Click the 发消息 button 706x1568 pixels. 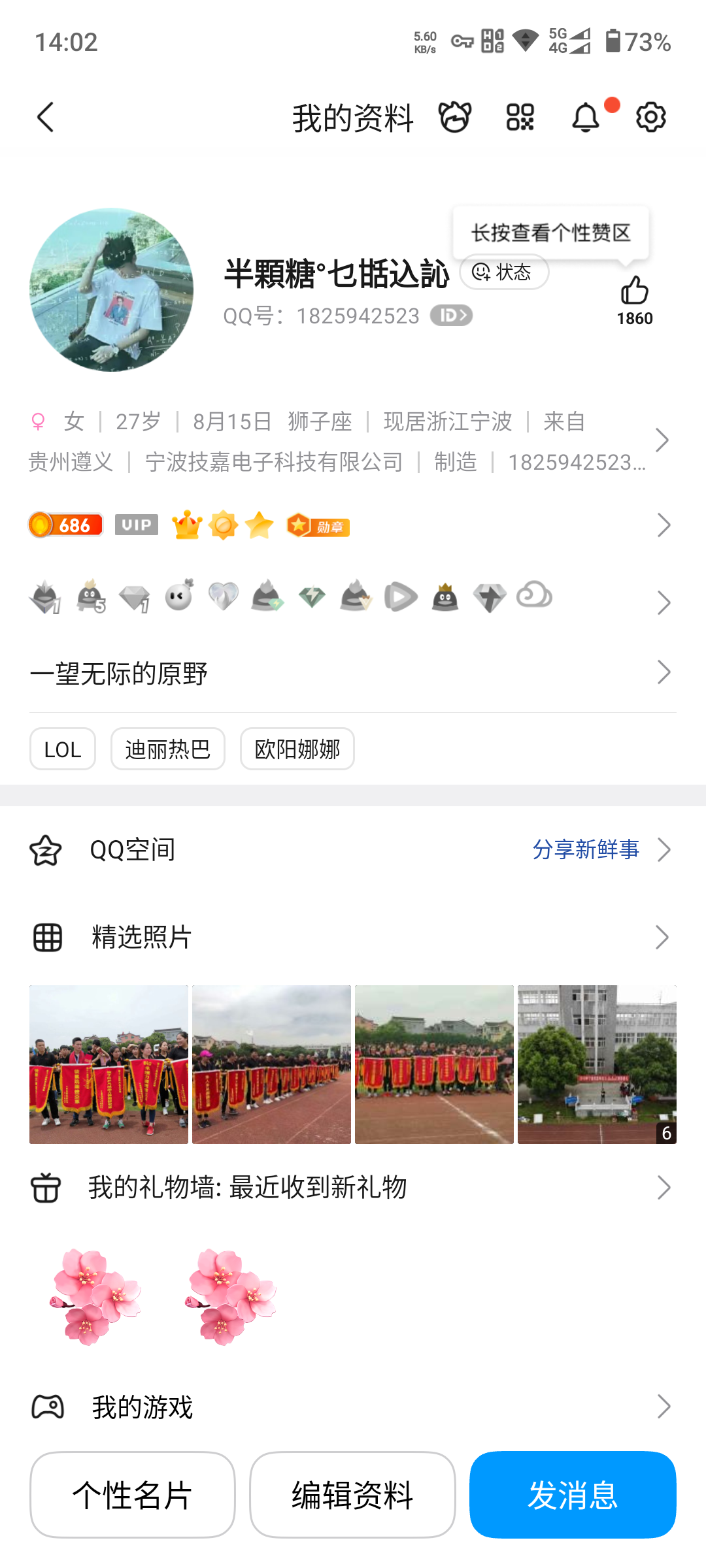pyautogui.click(x=572, y=1494)
